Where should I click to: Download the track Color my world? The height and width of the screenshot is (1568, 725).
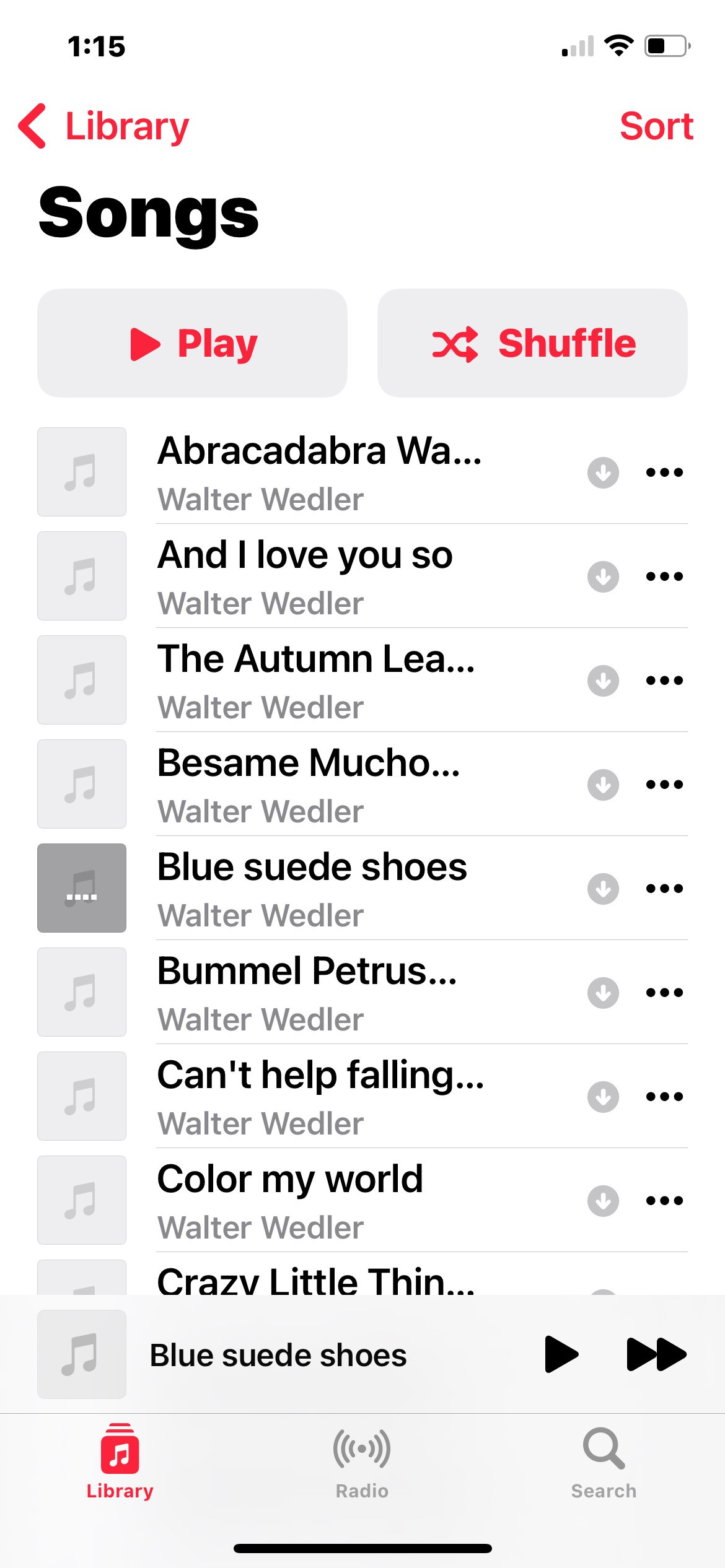[x=602, y=1201]
